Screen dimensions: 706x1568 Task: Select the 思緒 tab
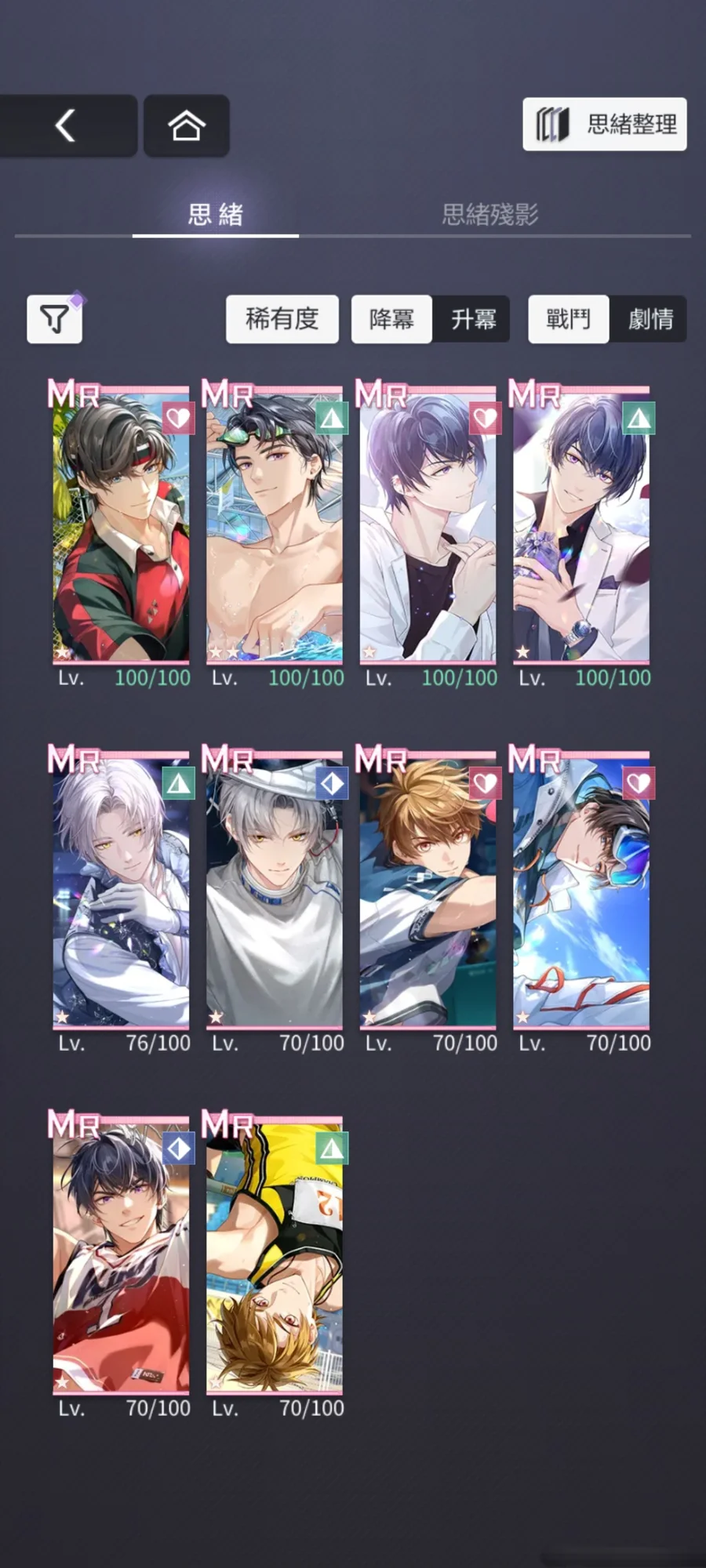click(215, 214)
